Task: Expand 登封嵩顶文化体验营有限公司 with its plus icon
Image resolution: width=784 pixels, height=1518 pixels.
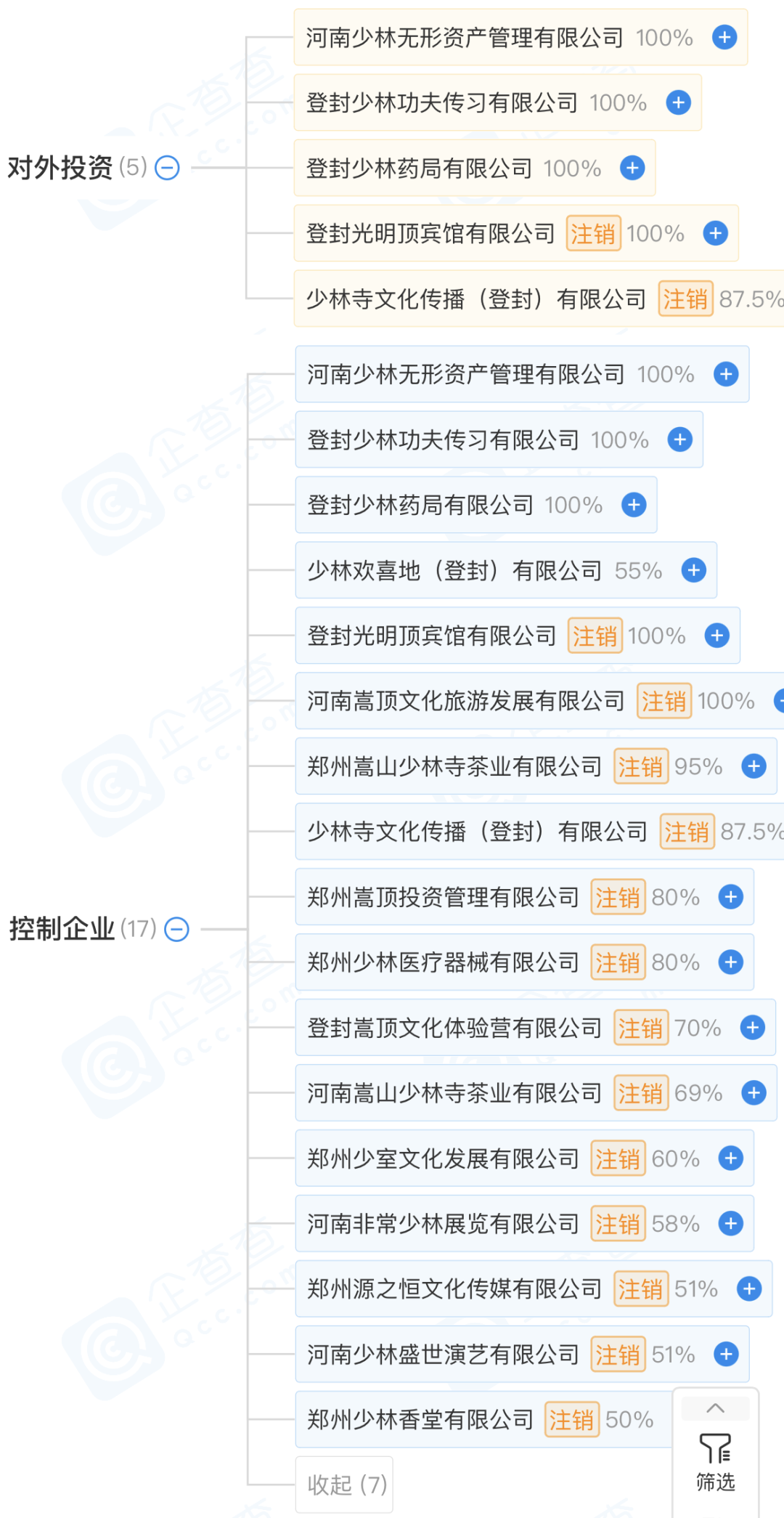Action: pyautogui.click(x=753, y=1028)
